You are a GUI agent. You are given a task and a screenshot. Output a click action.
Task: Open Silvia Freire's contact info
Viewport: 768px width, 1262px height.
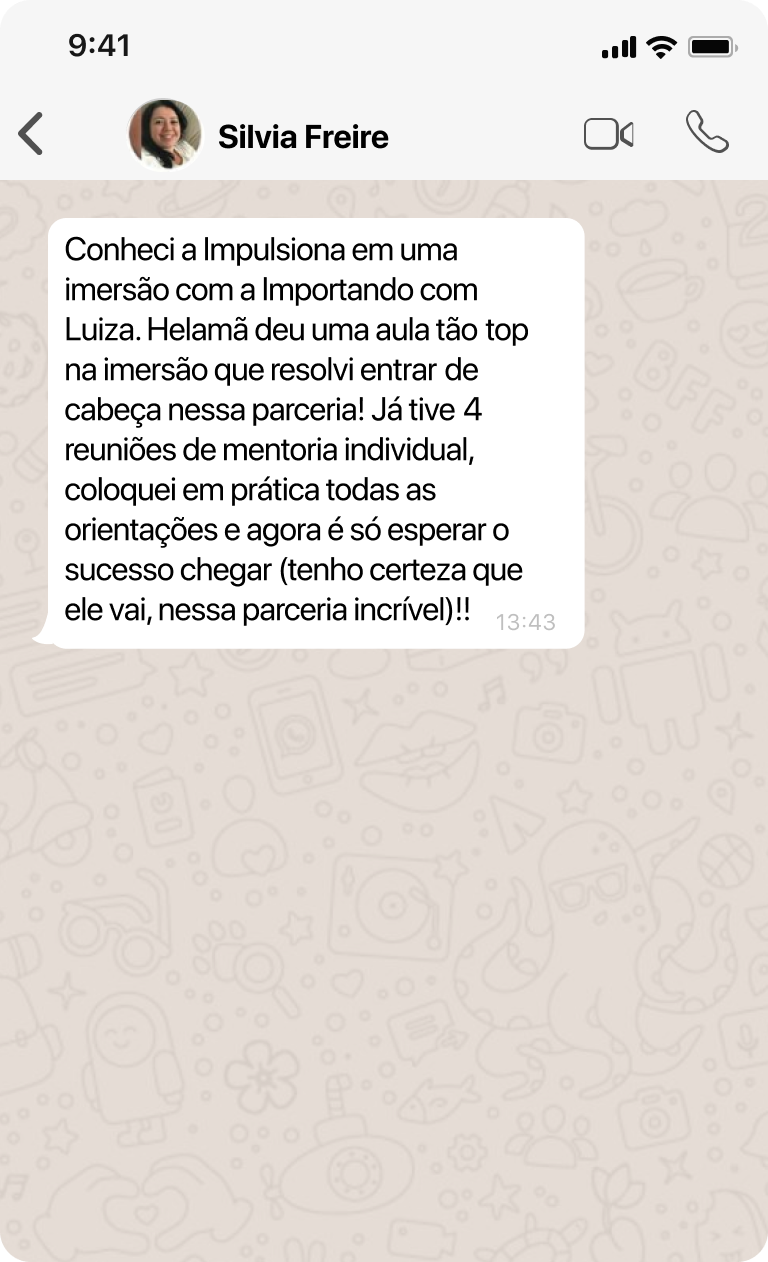[302, 136]
